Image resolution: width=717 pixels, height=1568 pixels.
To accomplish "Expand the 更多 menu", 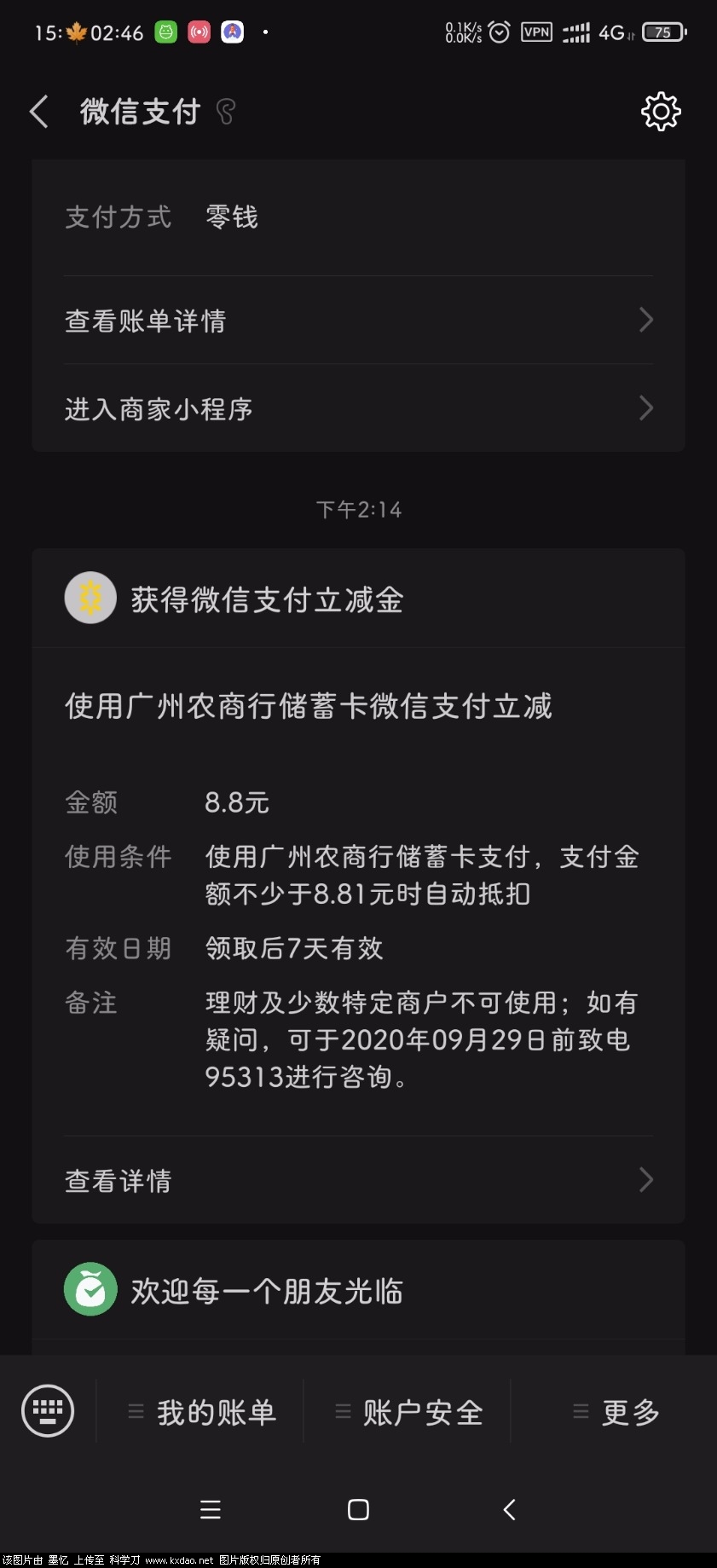I will pyautogui.click(x=616, y=1413).
